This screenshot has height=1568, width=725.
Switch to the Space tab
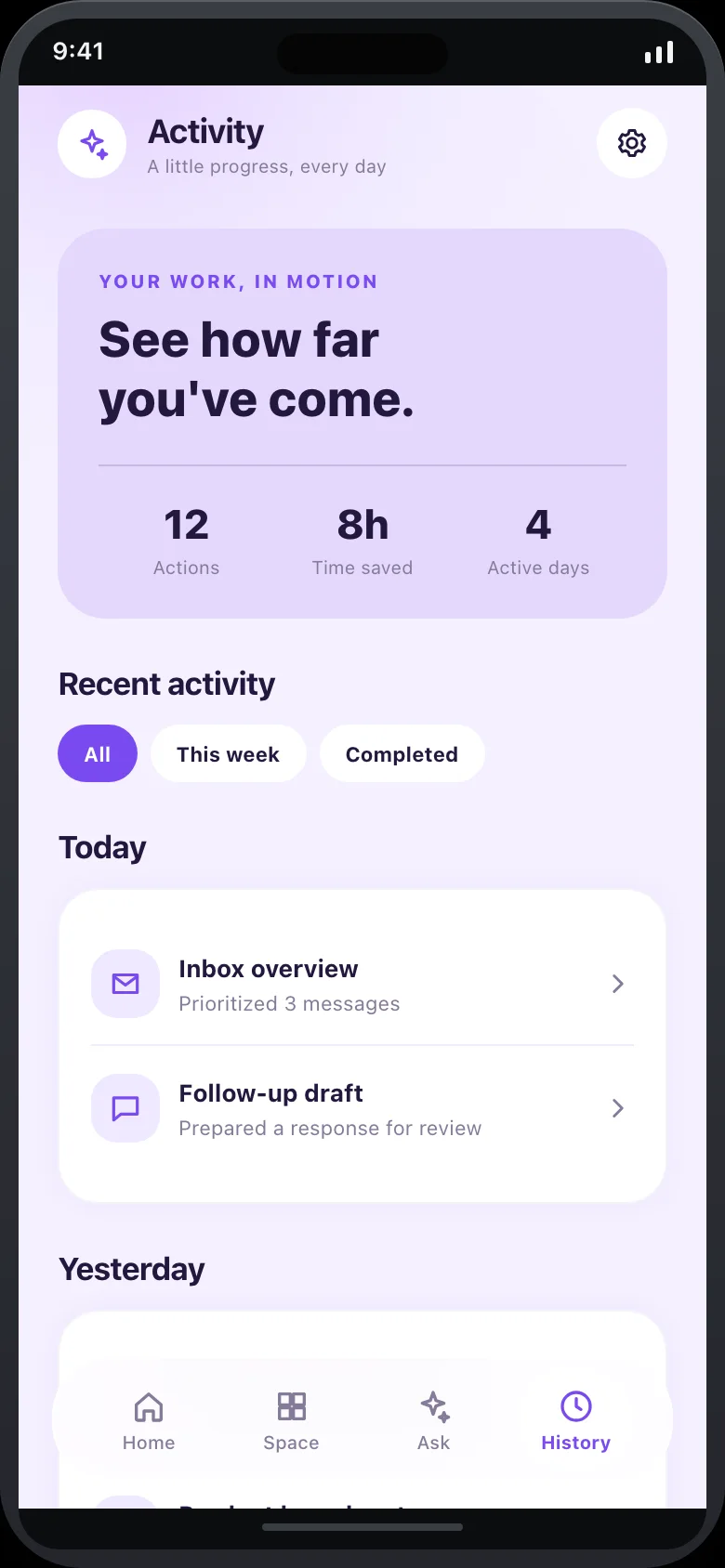[x=291, y=1421]
